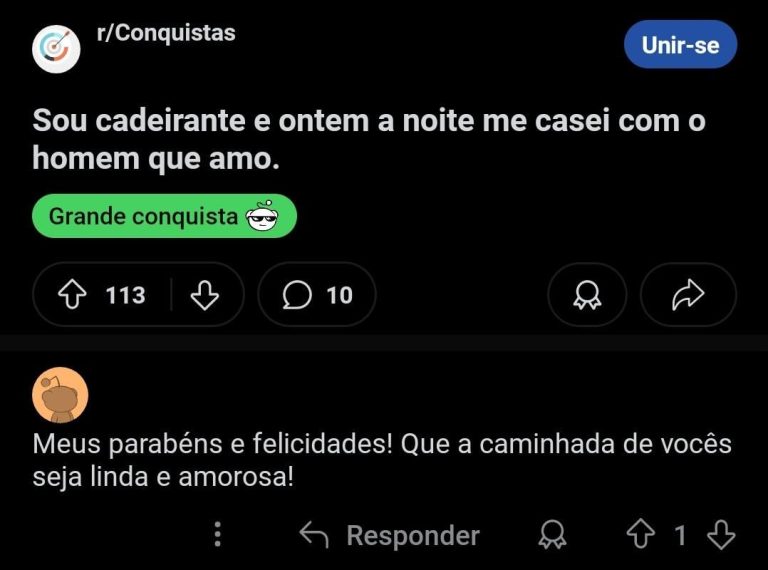Image resolution: width=768 pixels, height=570 pixels.
Task: Open the r/Conquistas community icon
Action: 56,49
